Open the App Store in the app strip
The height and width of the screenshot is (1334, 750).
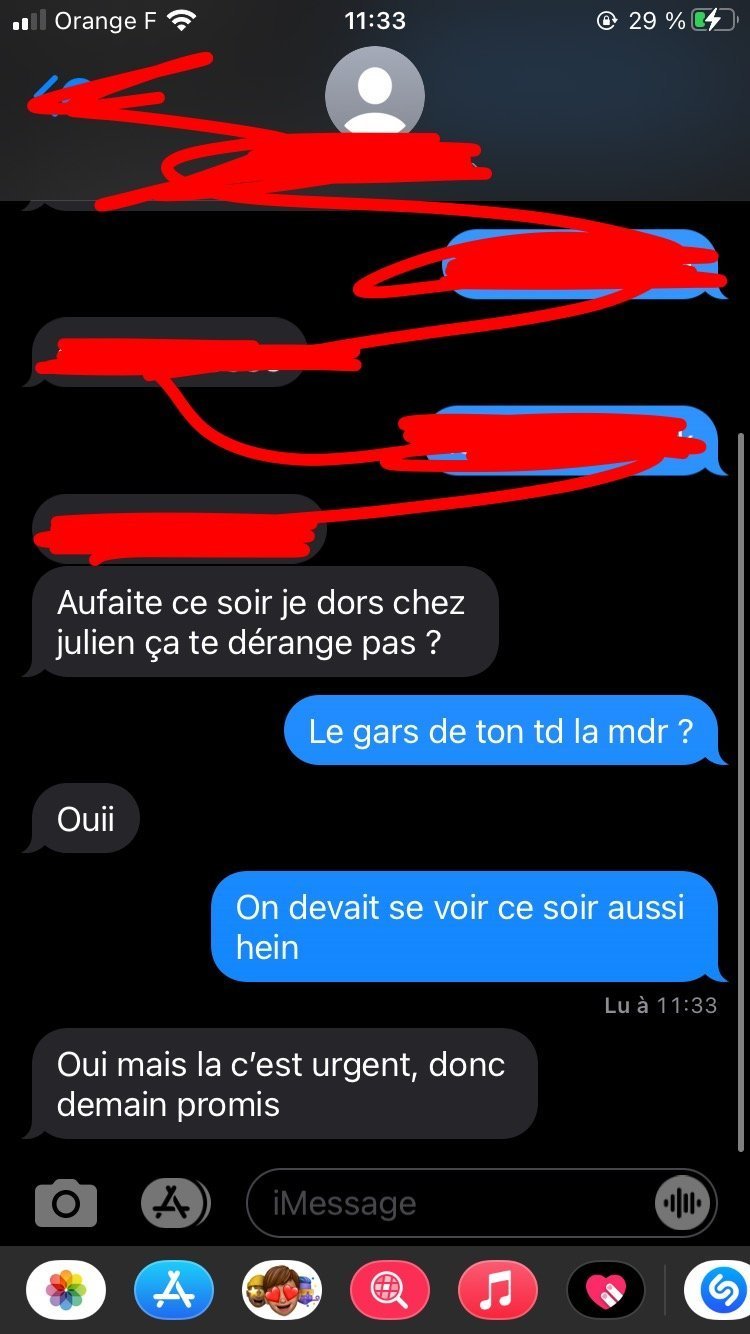[174, 1290]
